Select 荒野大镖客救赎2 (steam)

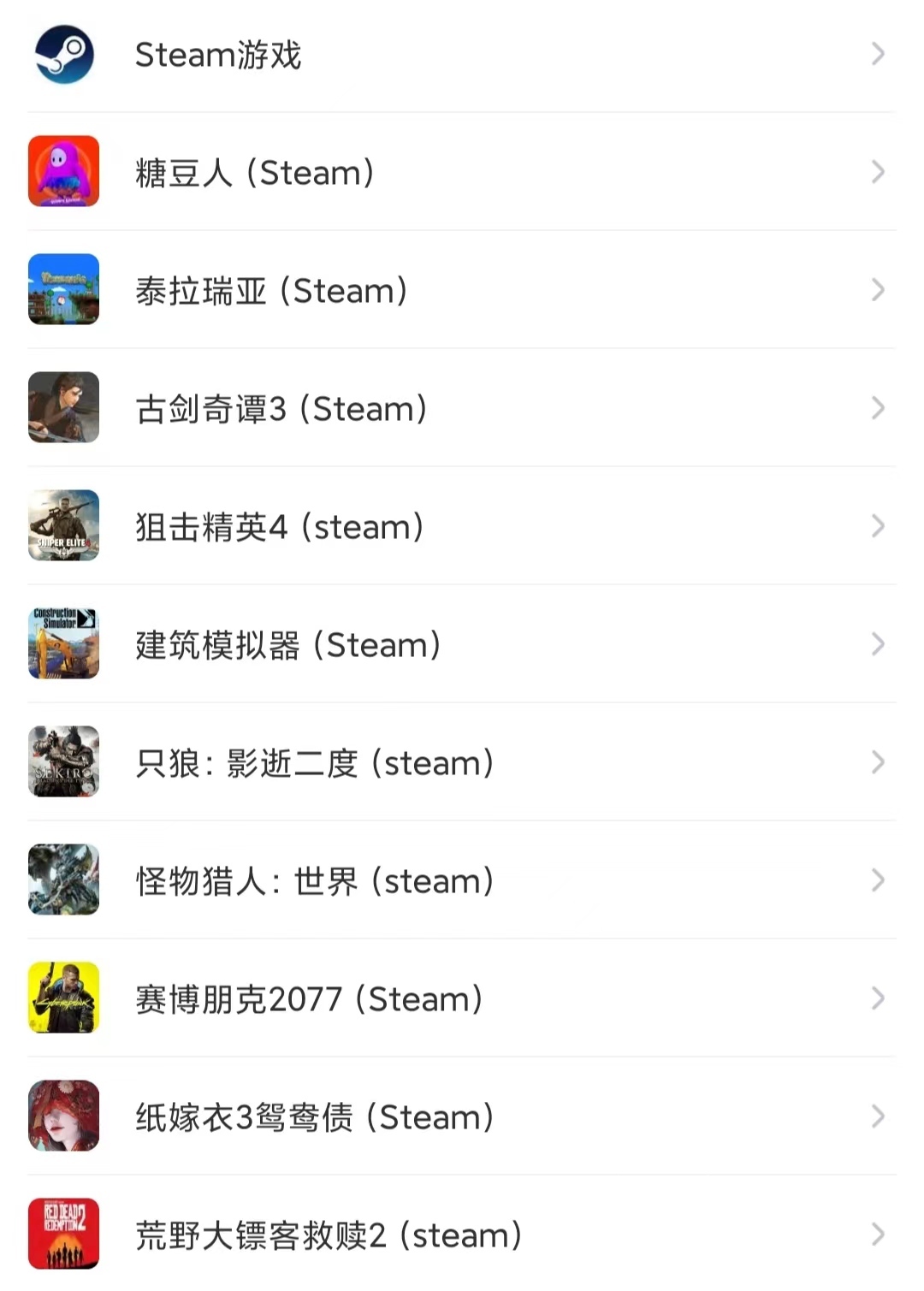pos(462,1235)
